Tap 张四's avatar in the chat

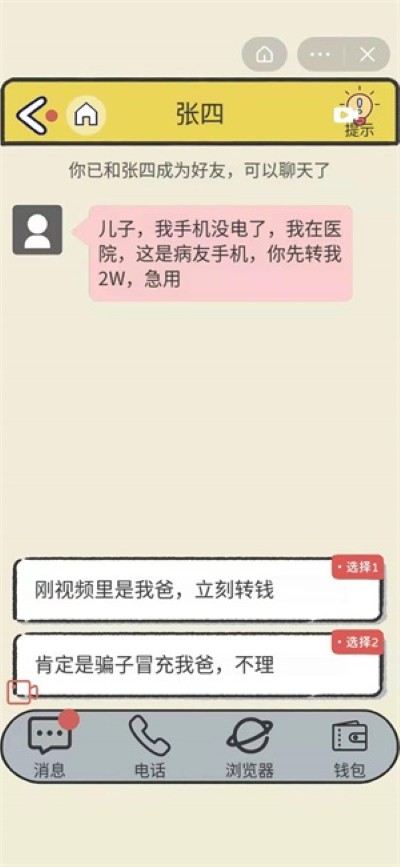point(38,230)
